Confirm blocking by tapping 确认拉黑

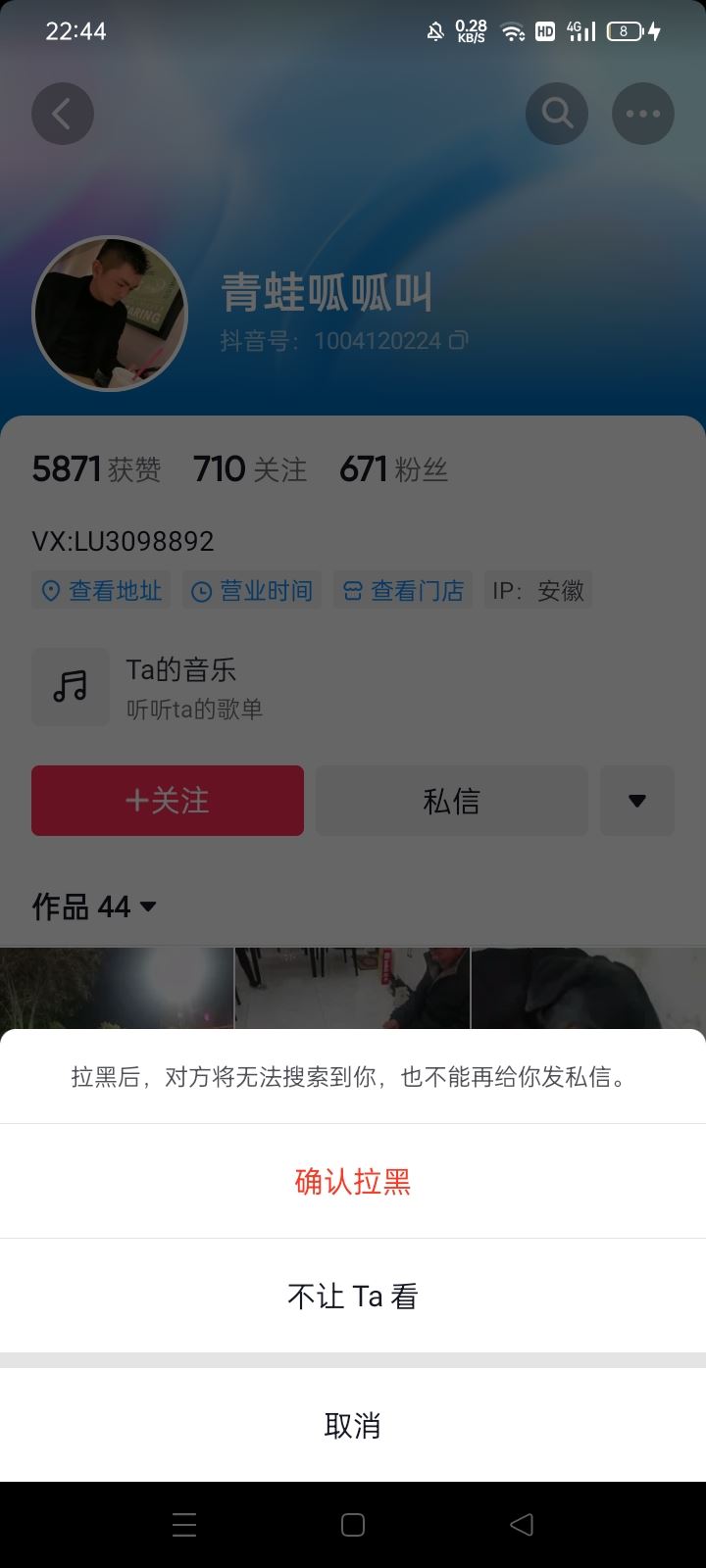353,1181
